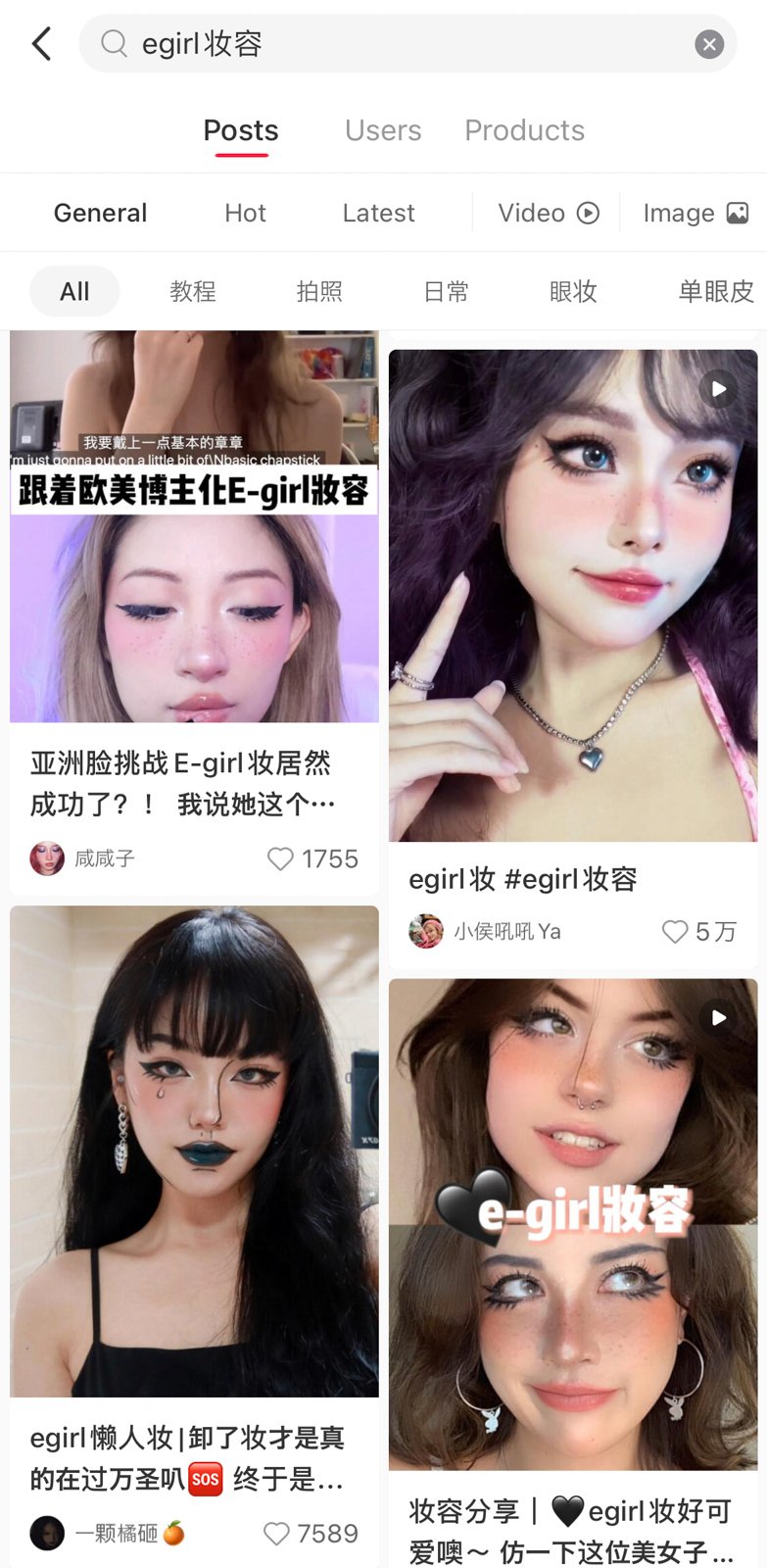Screen dimensions: 767x1568
Task: Select the 单眼皮 filter chip
Action: pyautogui.click(x=715, y=291)
